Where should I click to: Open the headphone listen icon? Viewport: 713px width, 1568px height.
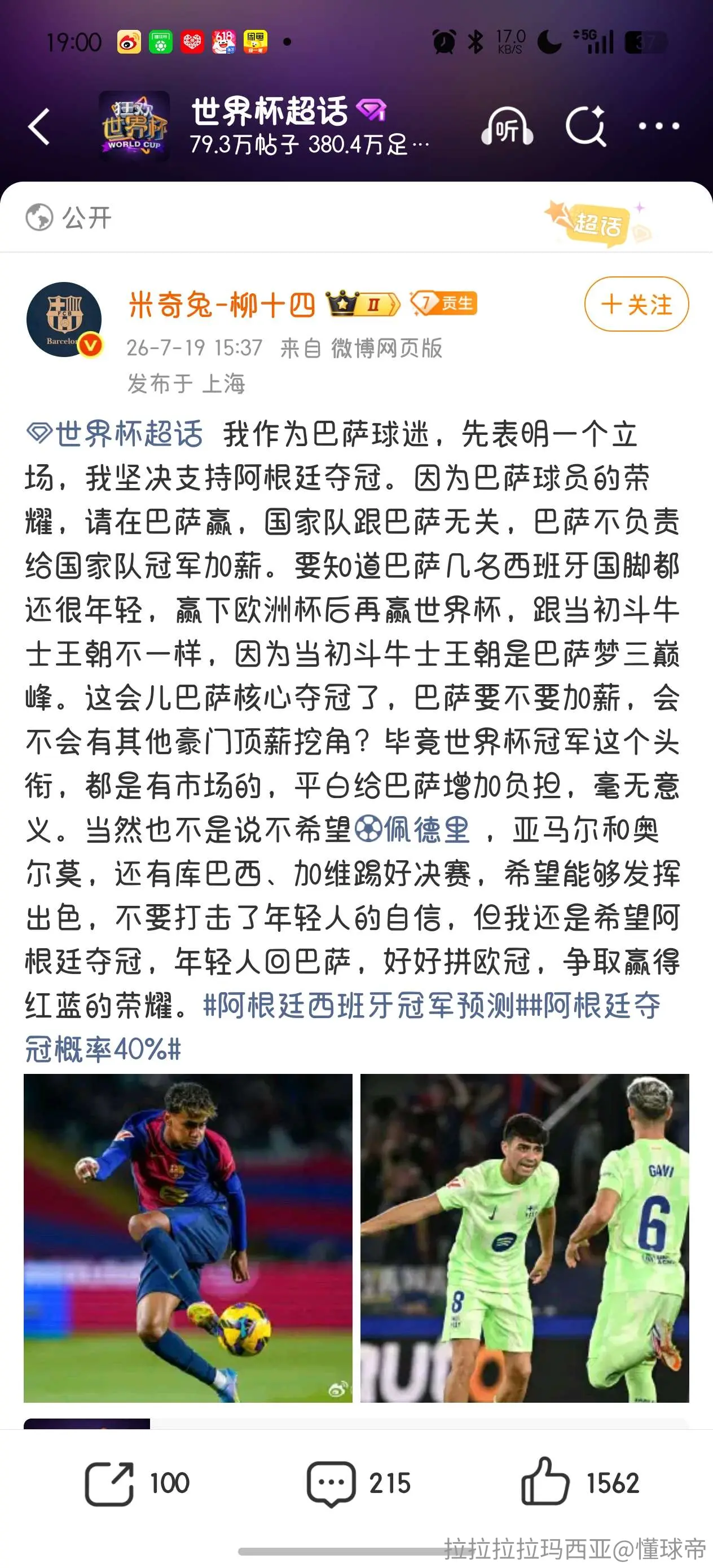(x=507, y=126)
